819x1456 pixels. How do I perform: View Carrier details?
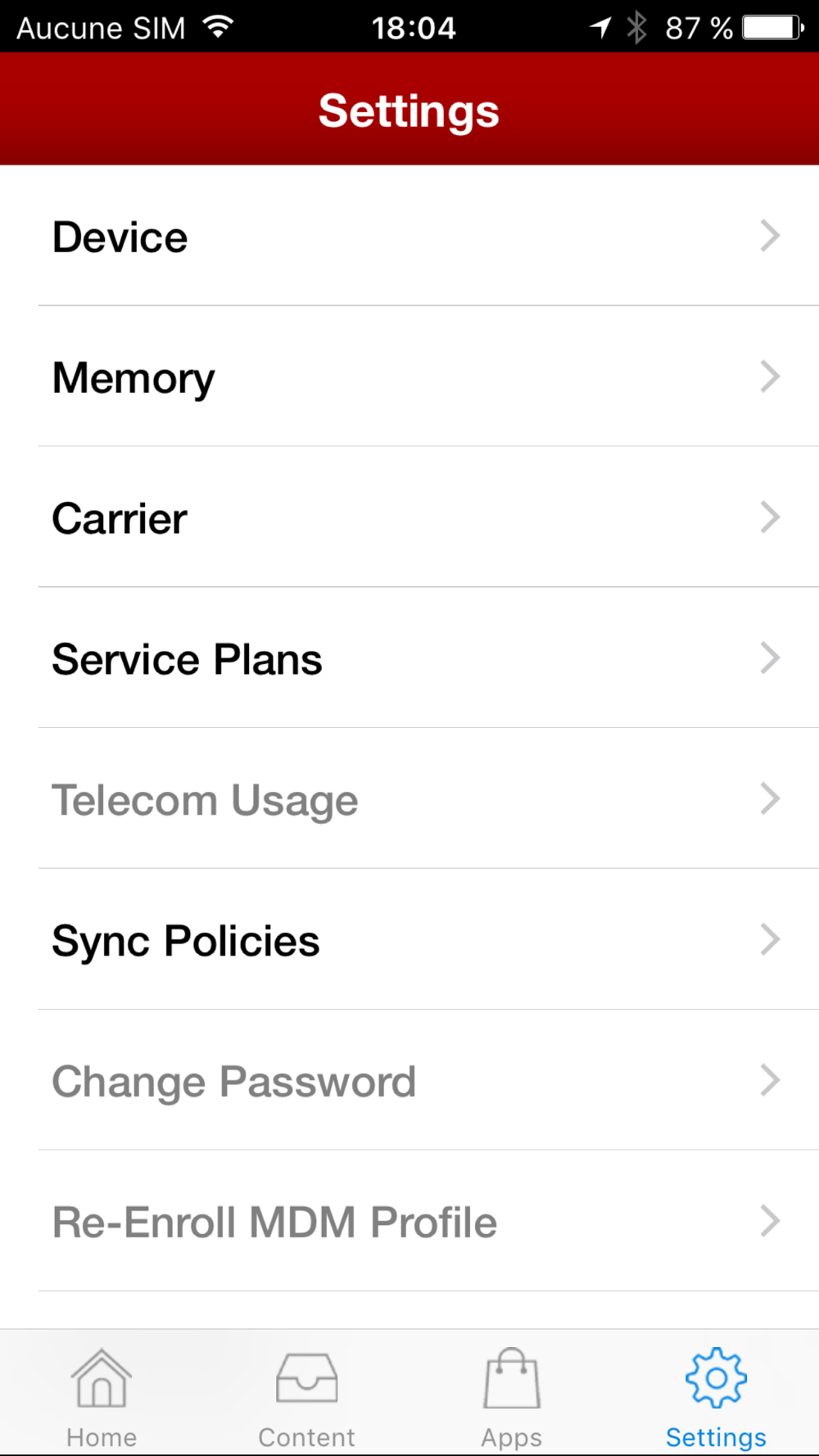[409, 518]
